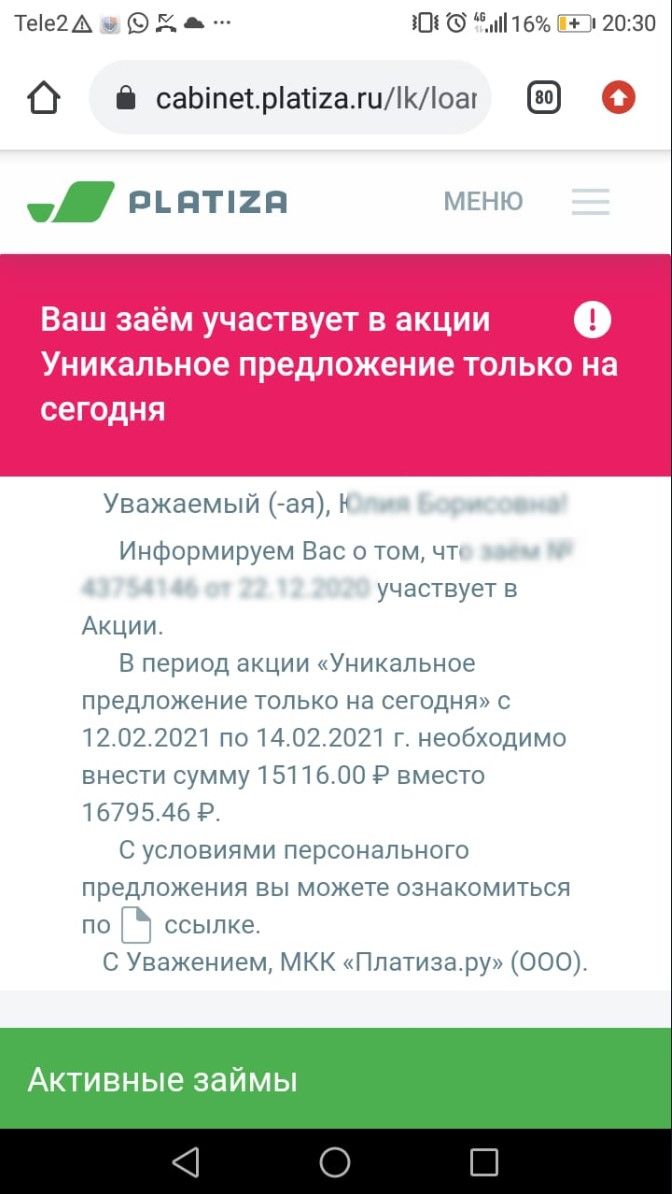
Task: Open the browser tab switcher
Action: 544,98
